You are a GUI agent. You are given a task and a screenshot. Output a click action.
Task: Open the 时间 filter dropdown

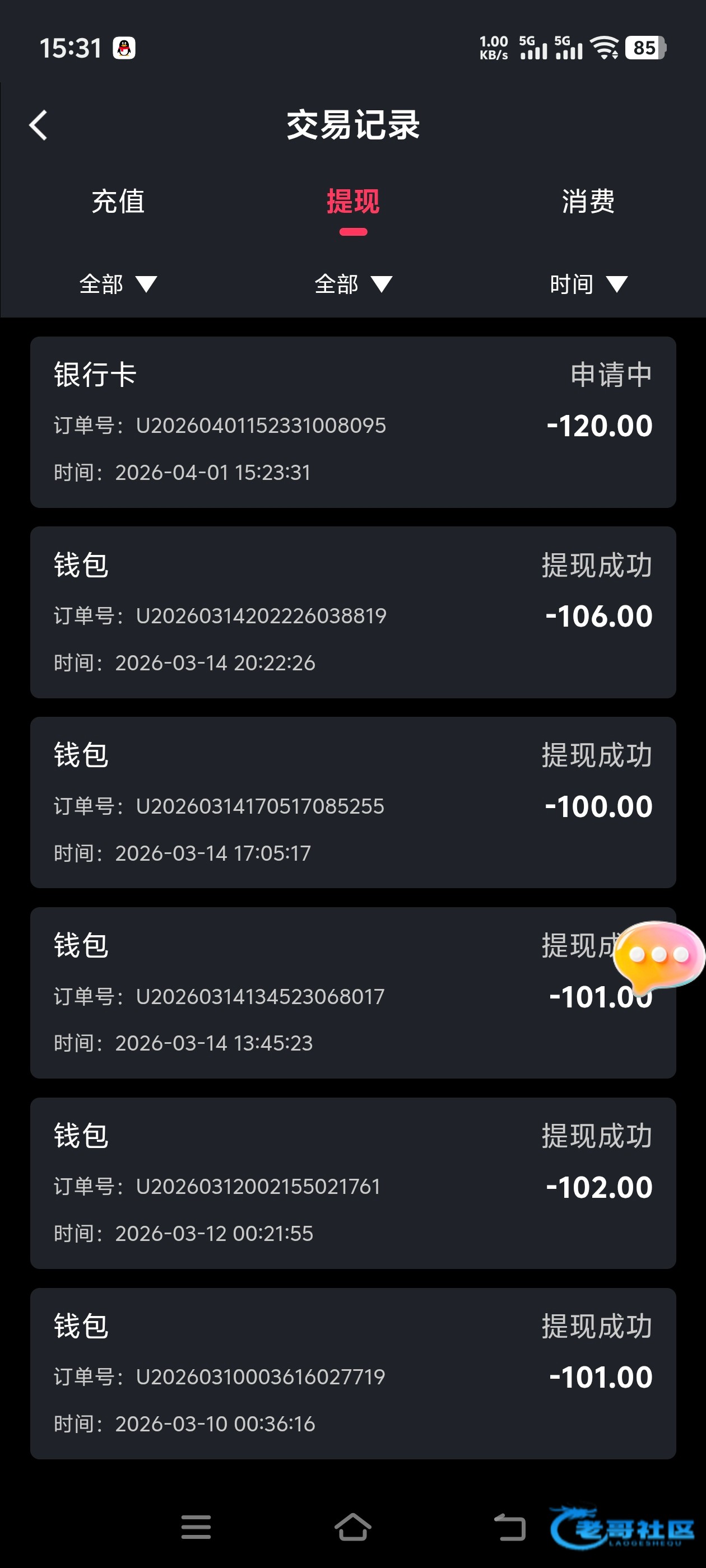click(588, 284)
